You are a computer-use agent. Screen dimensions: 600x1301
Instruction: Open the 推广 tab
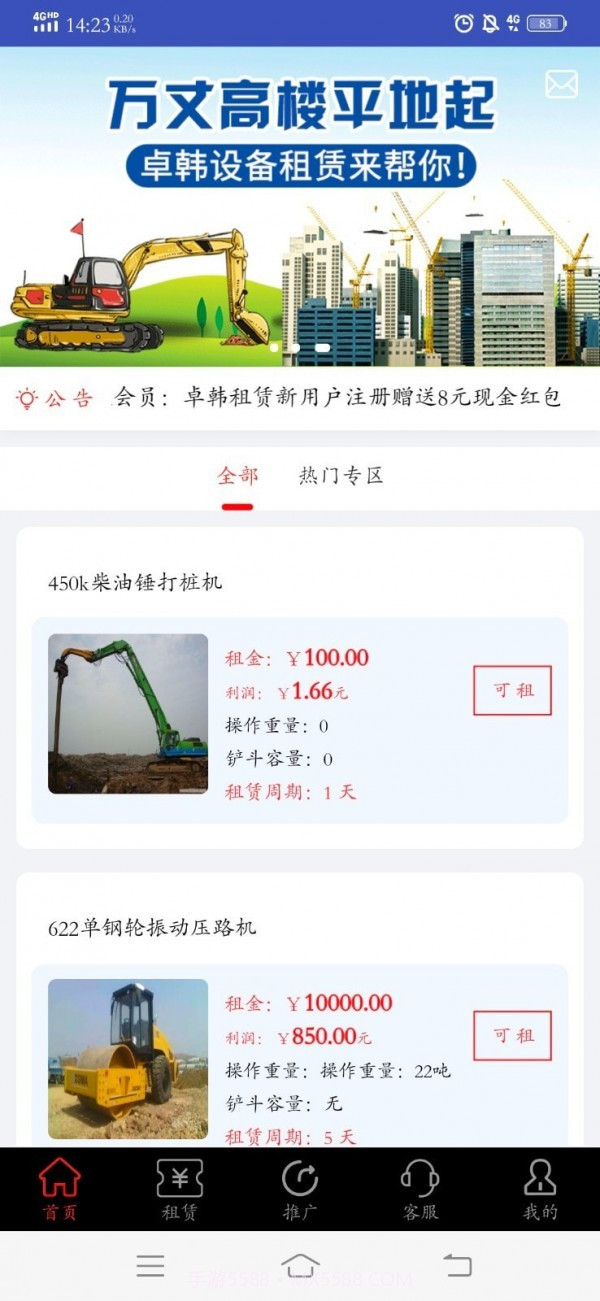(x=300, y=1190)
